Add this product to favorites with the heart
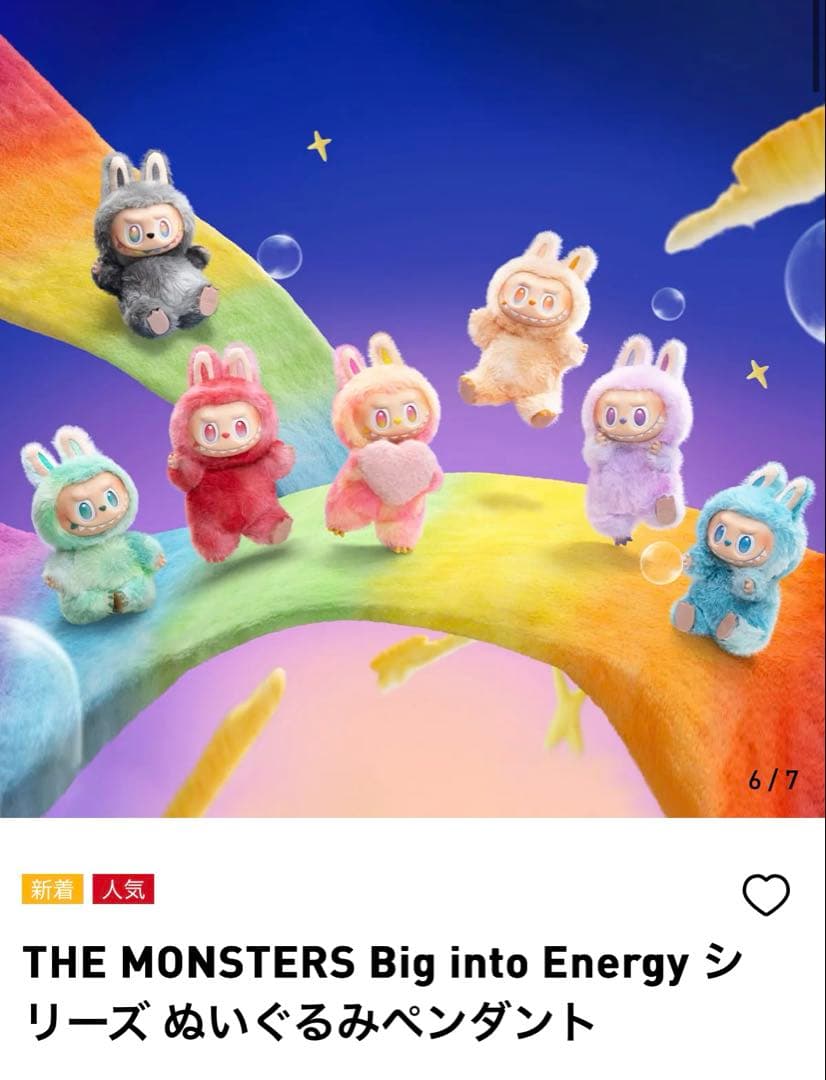 [766, 895]
